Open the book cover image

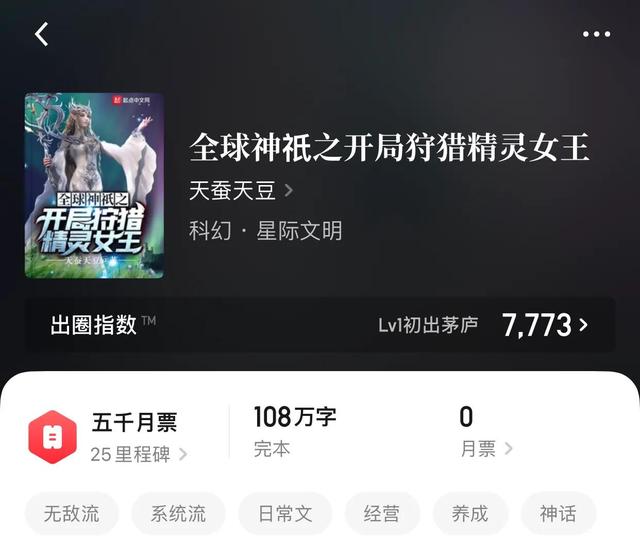click(x=94, y=185)
